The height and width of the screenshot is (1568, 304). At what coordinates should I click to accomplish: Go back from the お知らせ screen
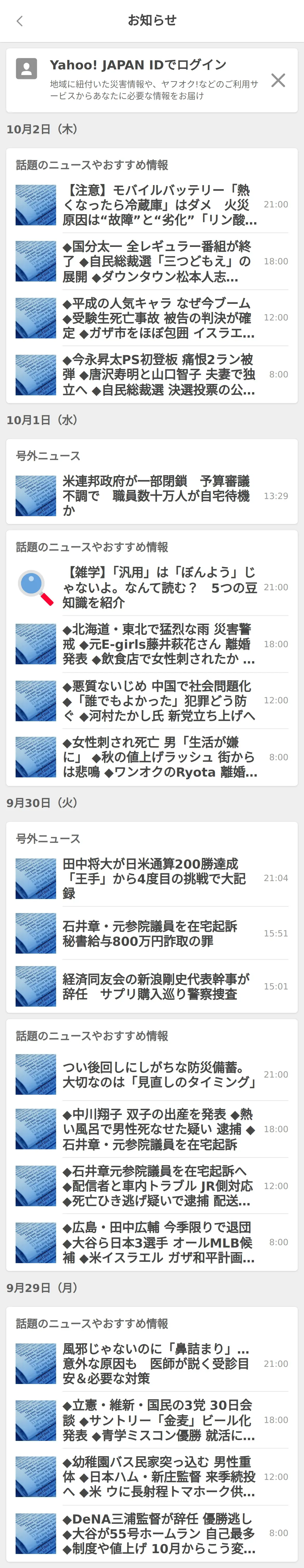[19, 21]
